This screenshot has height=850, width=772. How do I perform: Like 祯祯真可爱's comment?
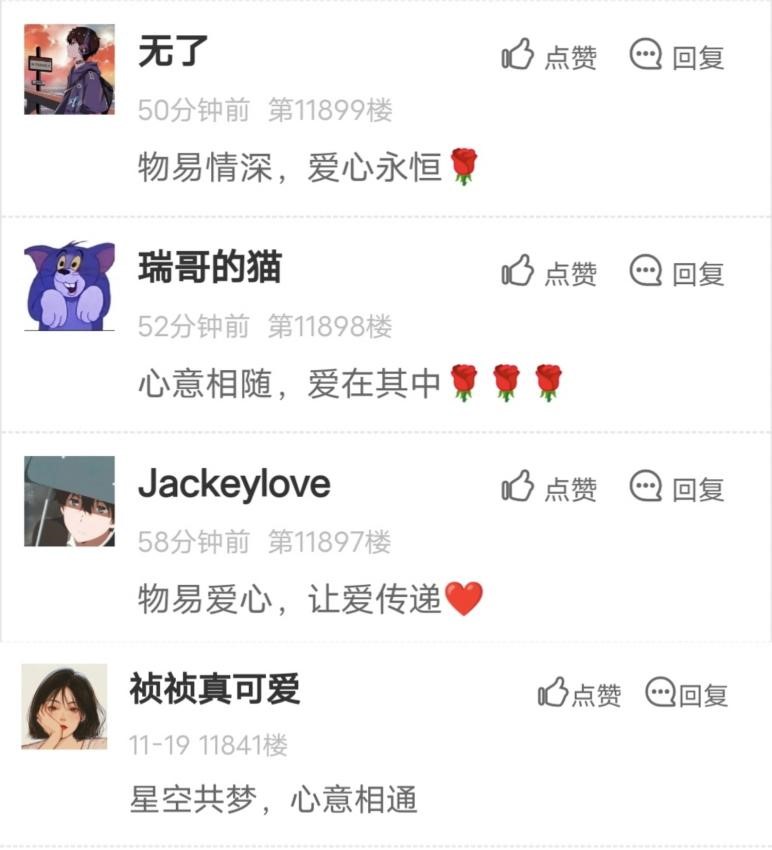[579, 693]
